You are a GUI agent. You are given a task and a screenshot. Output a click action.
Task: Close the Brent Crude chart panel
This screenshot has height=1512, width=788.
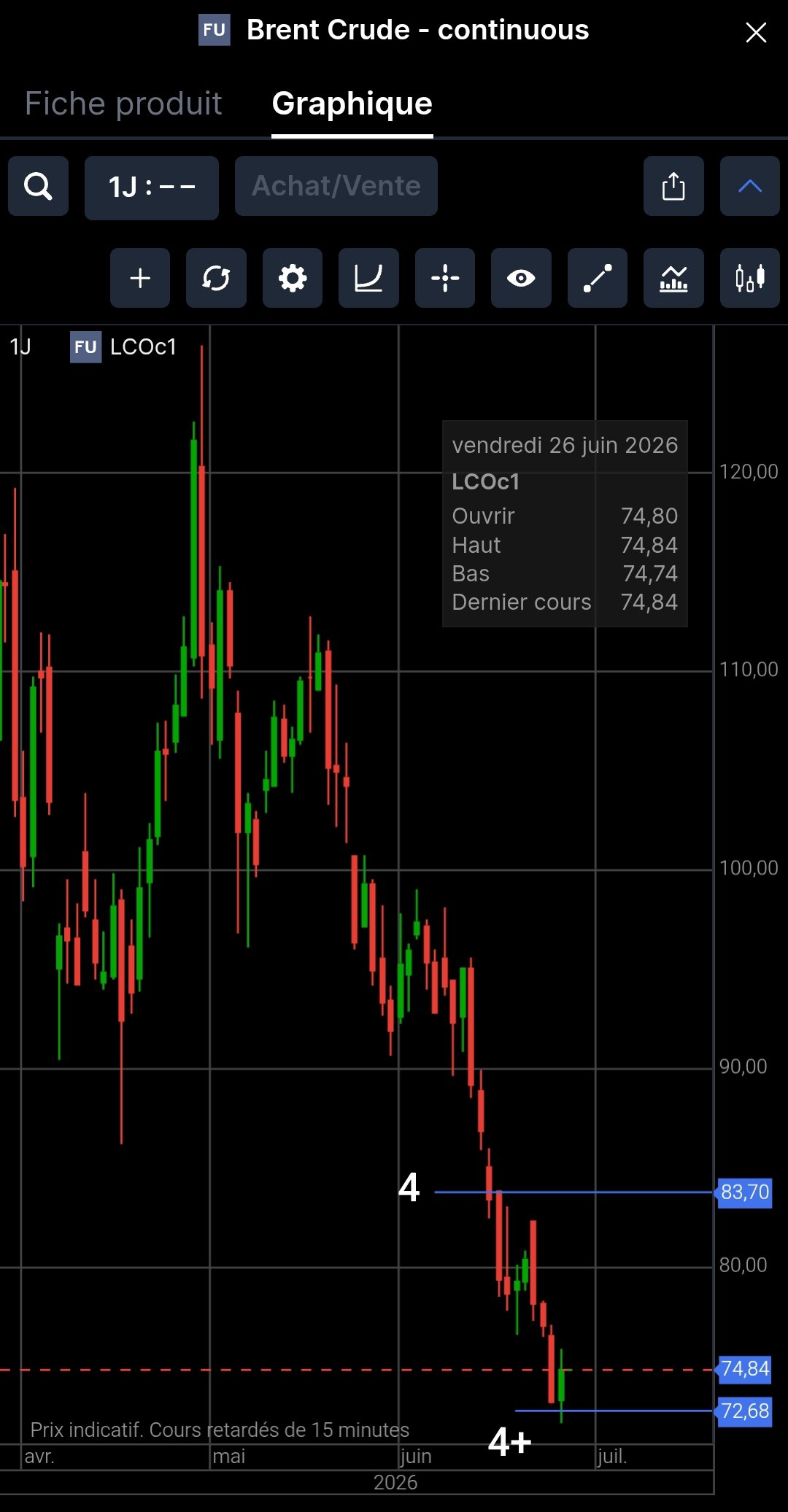[756, 32]
